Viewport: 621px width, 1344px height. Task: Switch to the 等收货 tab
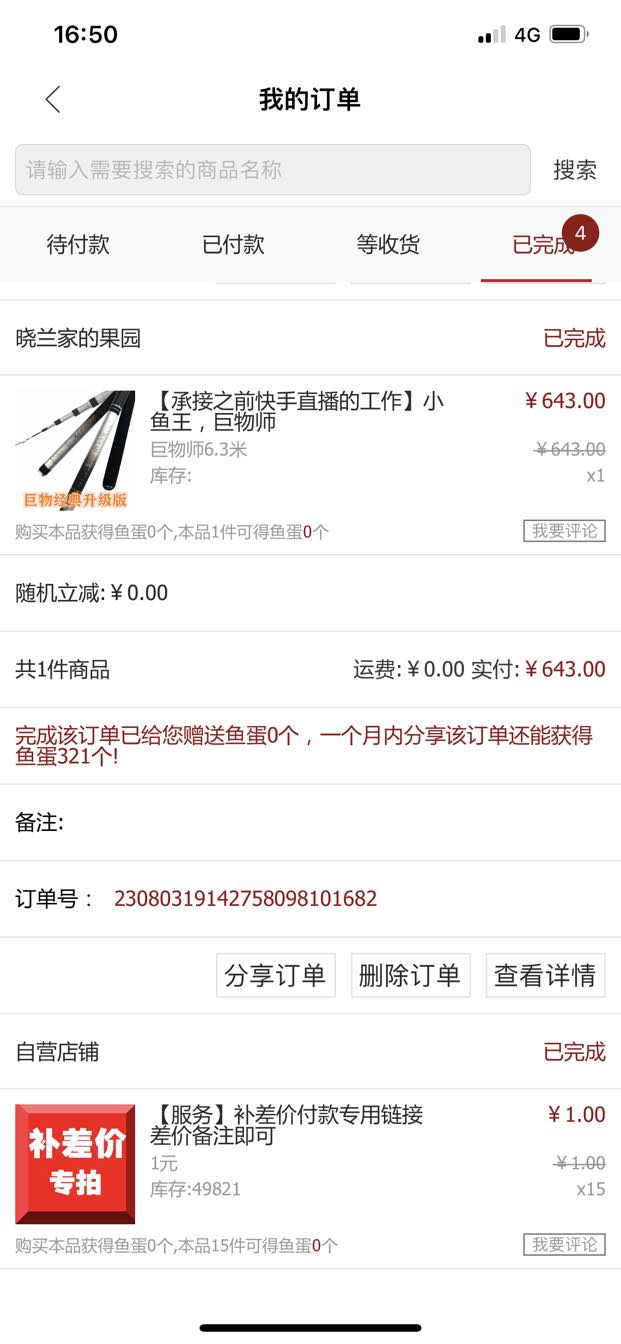388,244
